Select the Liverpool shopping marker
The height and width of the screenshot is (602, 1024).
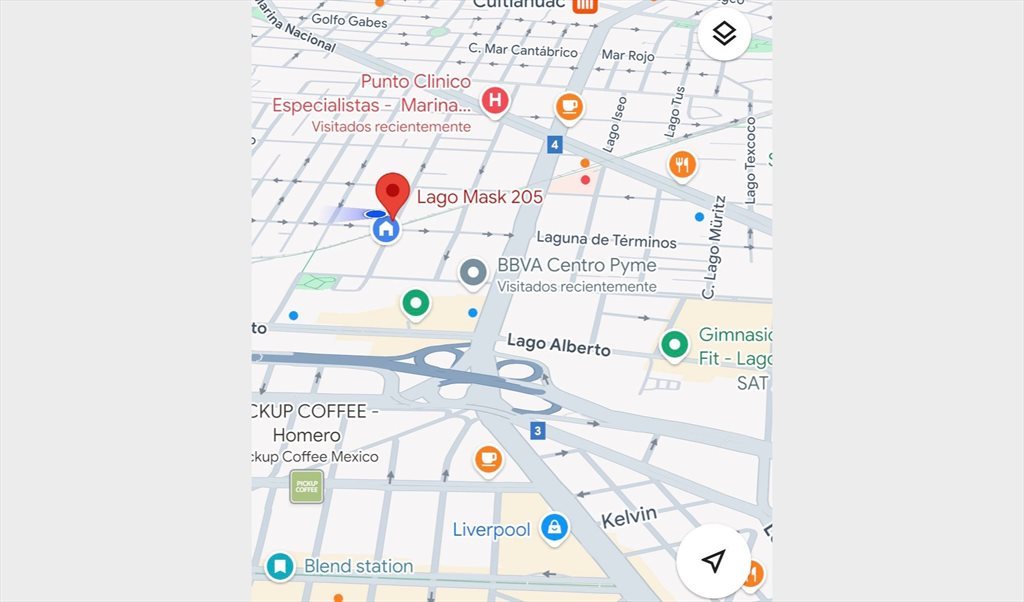click(x=553, y=526)
